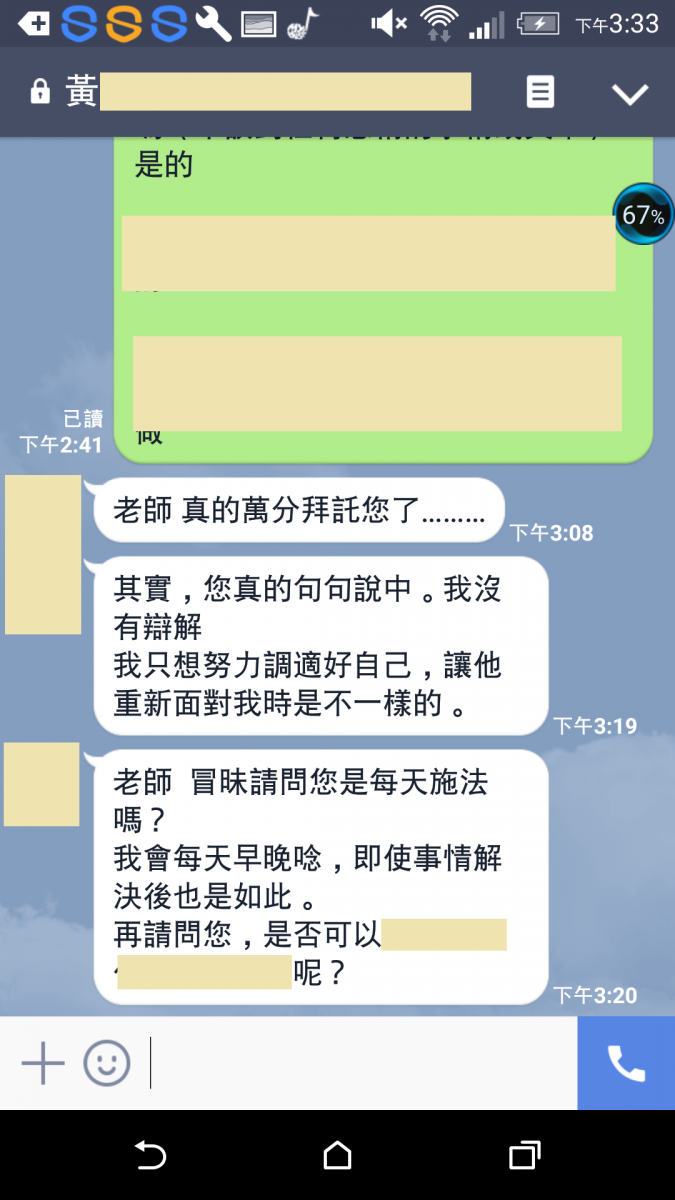Open the notes icon in chat header

pos(540,93)
